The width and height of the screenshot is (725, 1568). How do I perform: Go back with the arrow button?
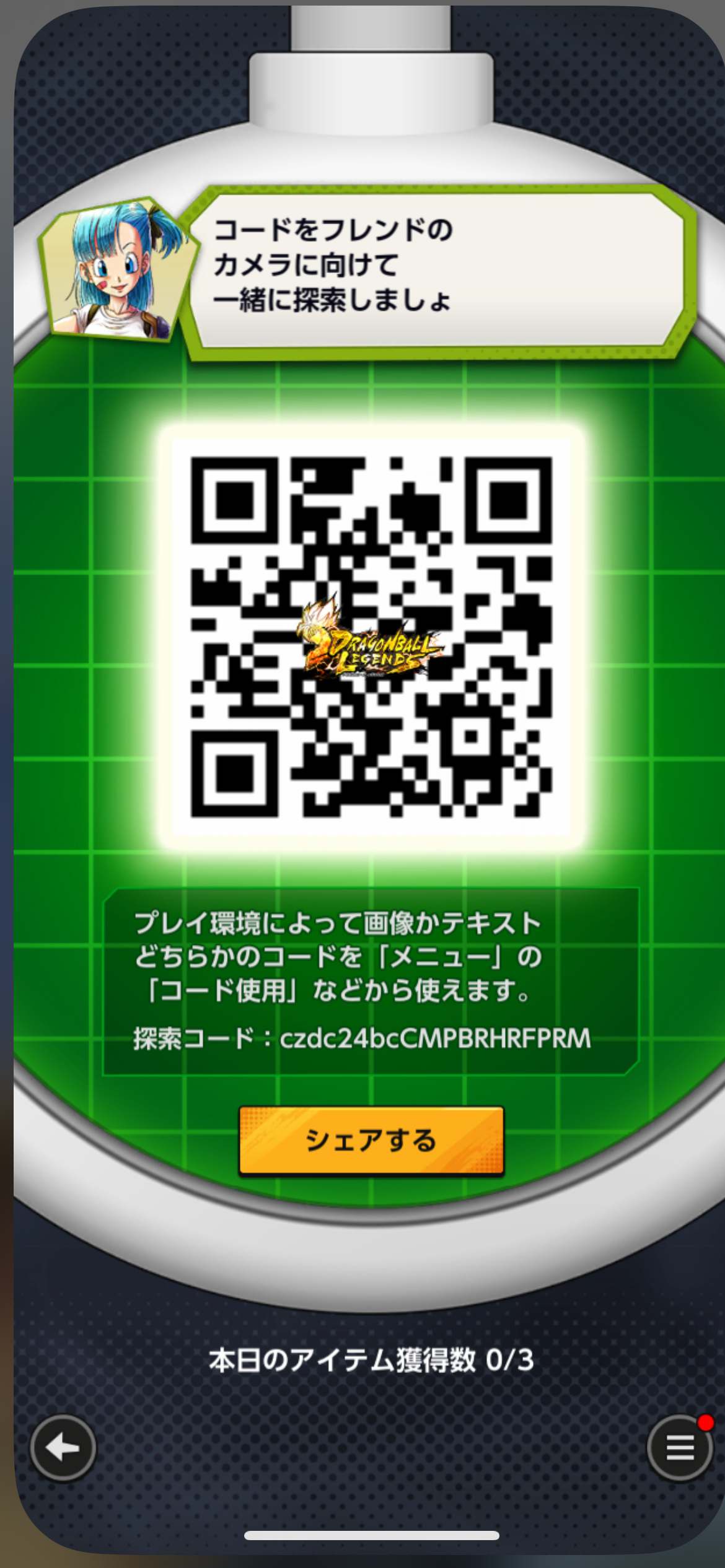click(x=63, y=1448)
